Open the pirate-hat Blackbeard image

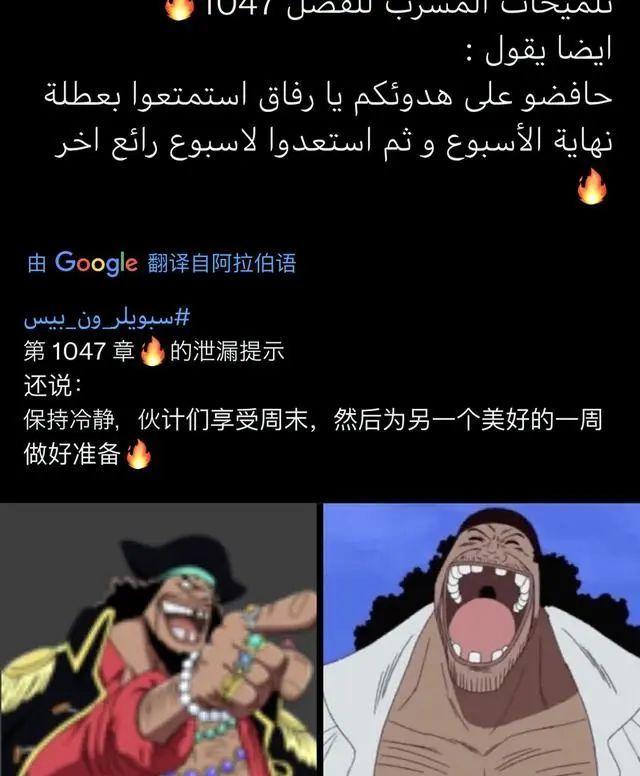point(158,640)
